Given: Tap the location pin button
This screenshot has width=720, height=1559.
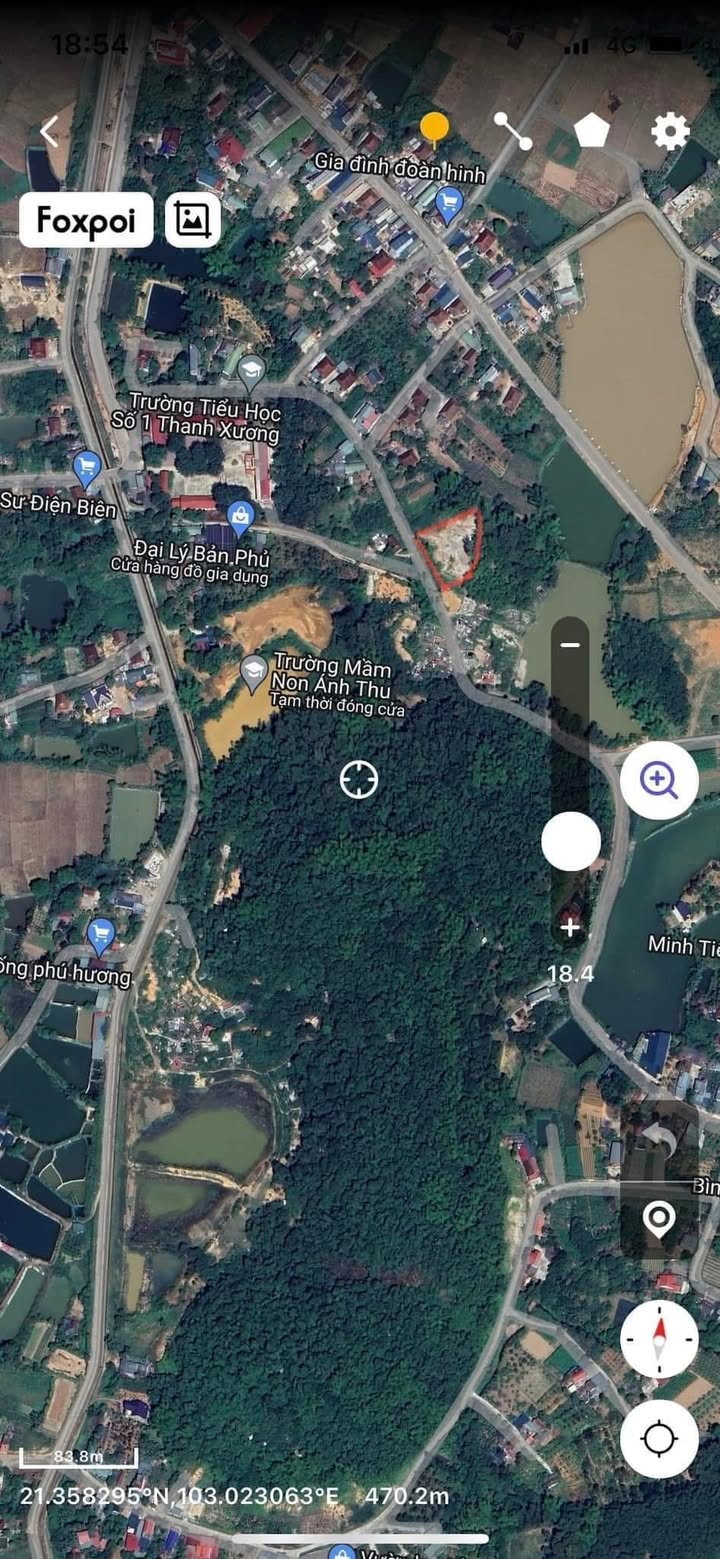Looking at the screenshot, I should 659,1218.
